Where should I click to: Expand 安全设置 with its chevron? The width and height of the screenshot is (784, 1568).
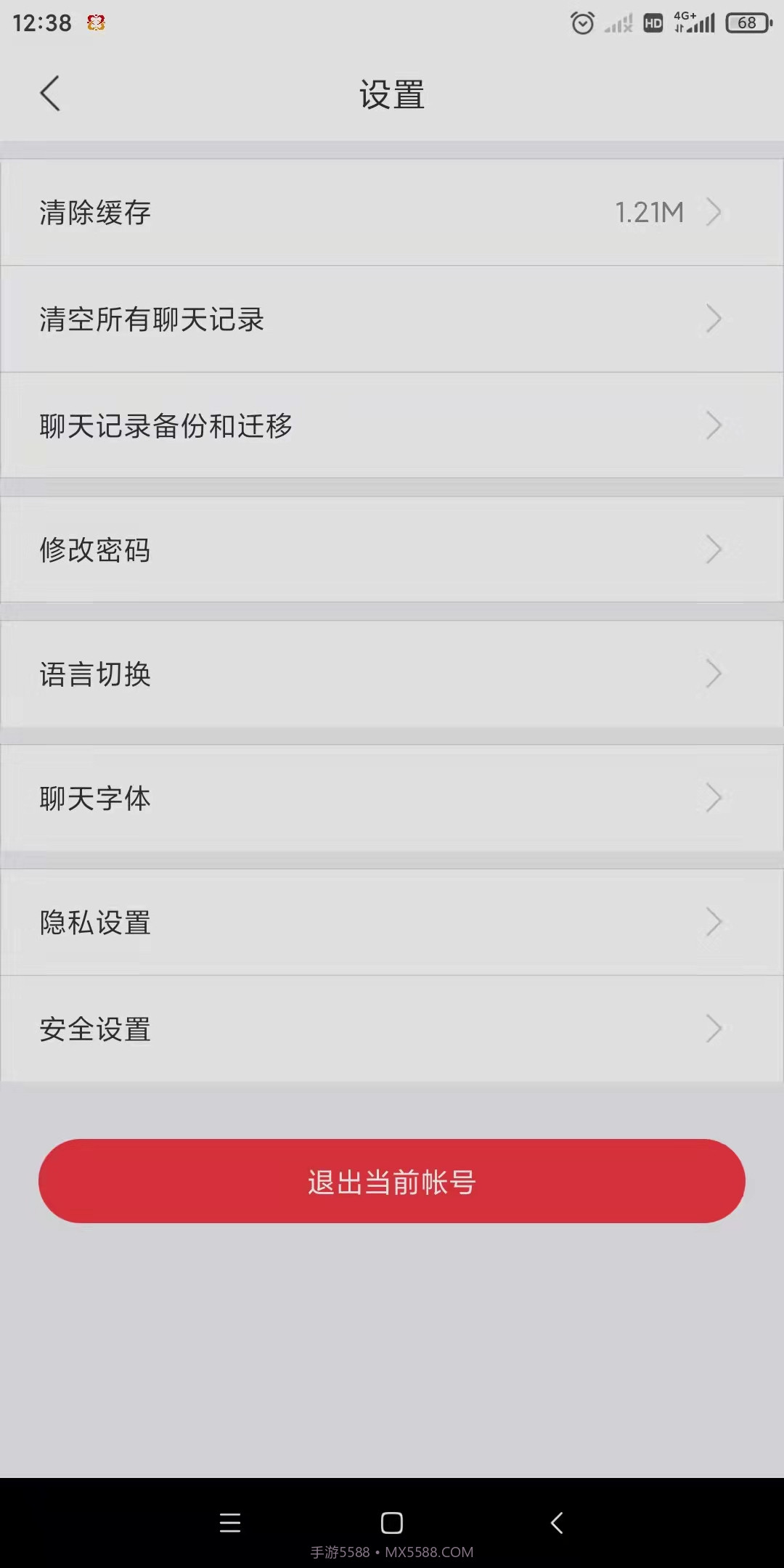[x=714, y=1029]
